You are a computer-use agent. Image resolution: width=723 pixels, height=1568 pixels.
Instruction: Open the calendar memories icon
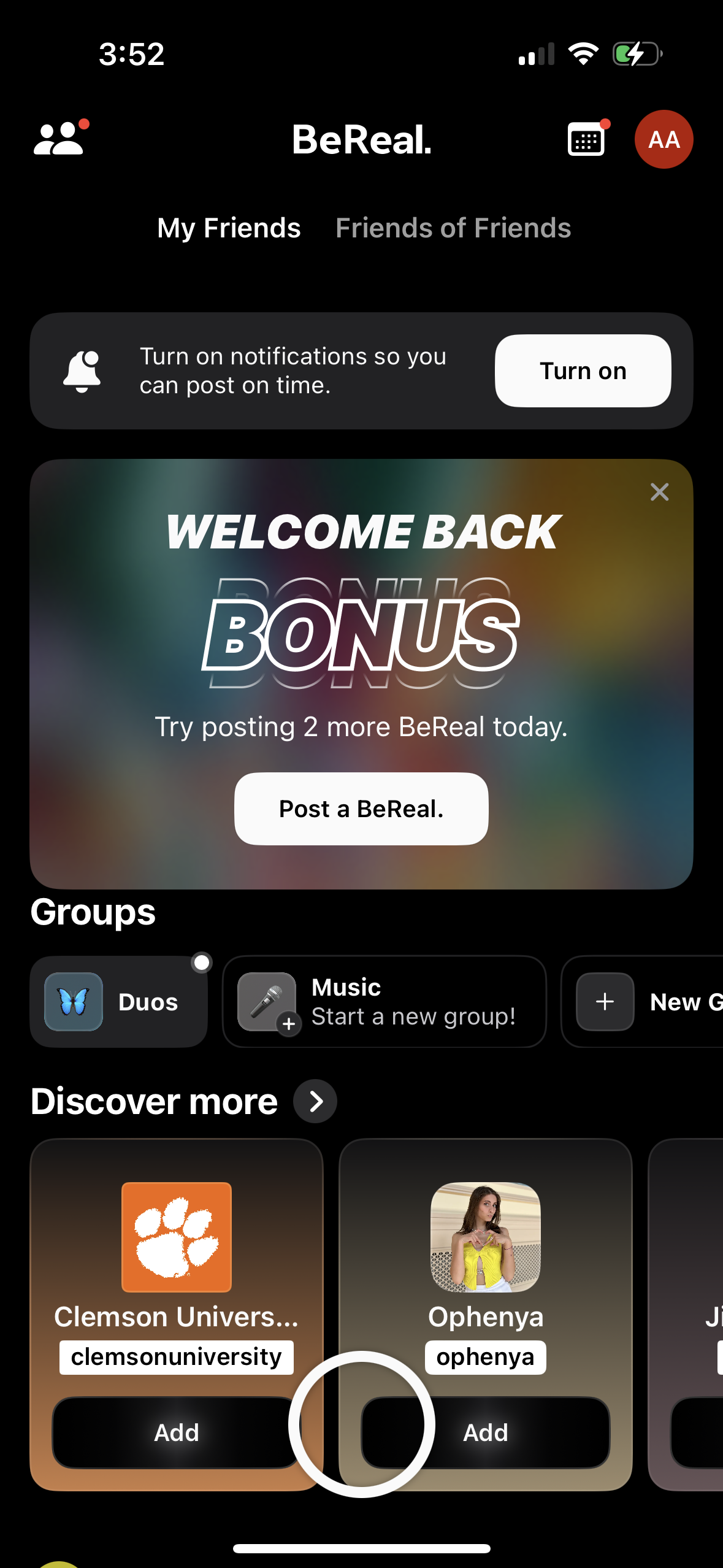click(x=586, y=139)
